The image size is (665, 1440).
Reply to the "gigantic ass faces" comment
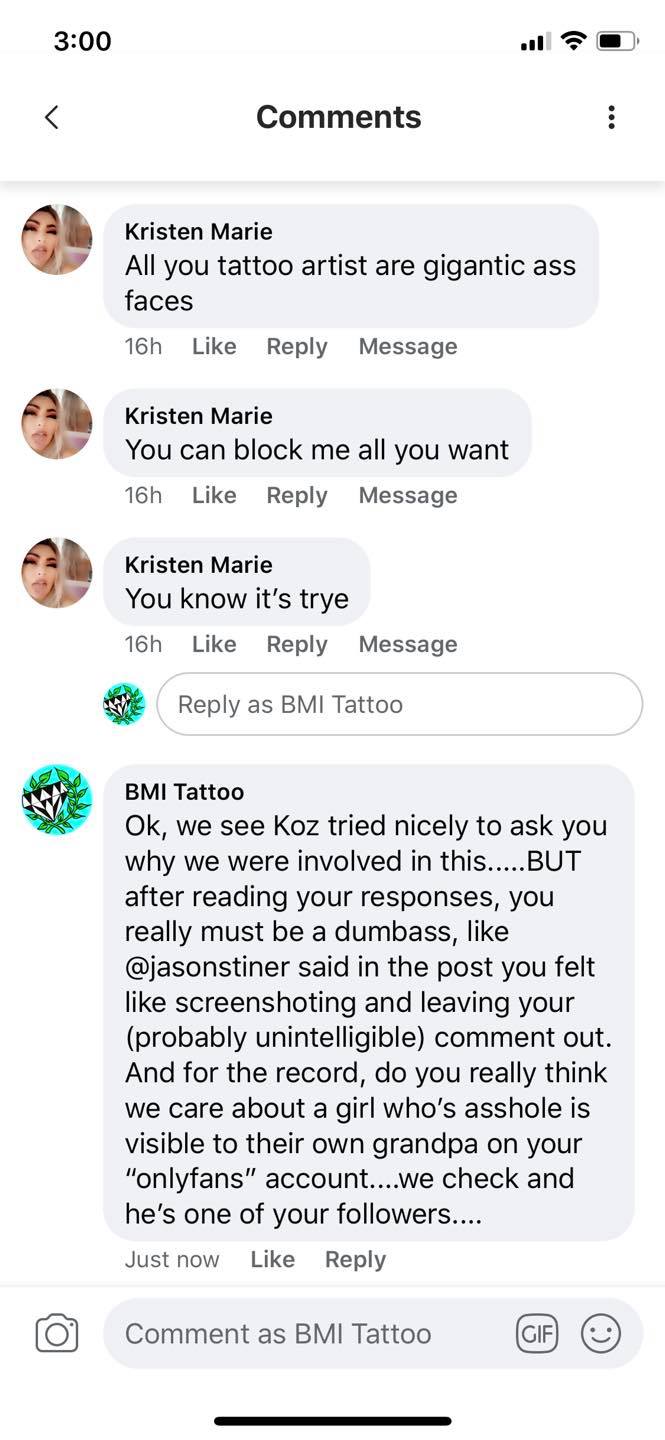pos(296,346)
